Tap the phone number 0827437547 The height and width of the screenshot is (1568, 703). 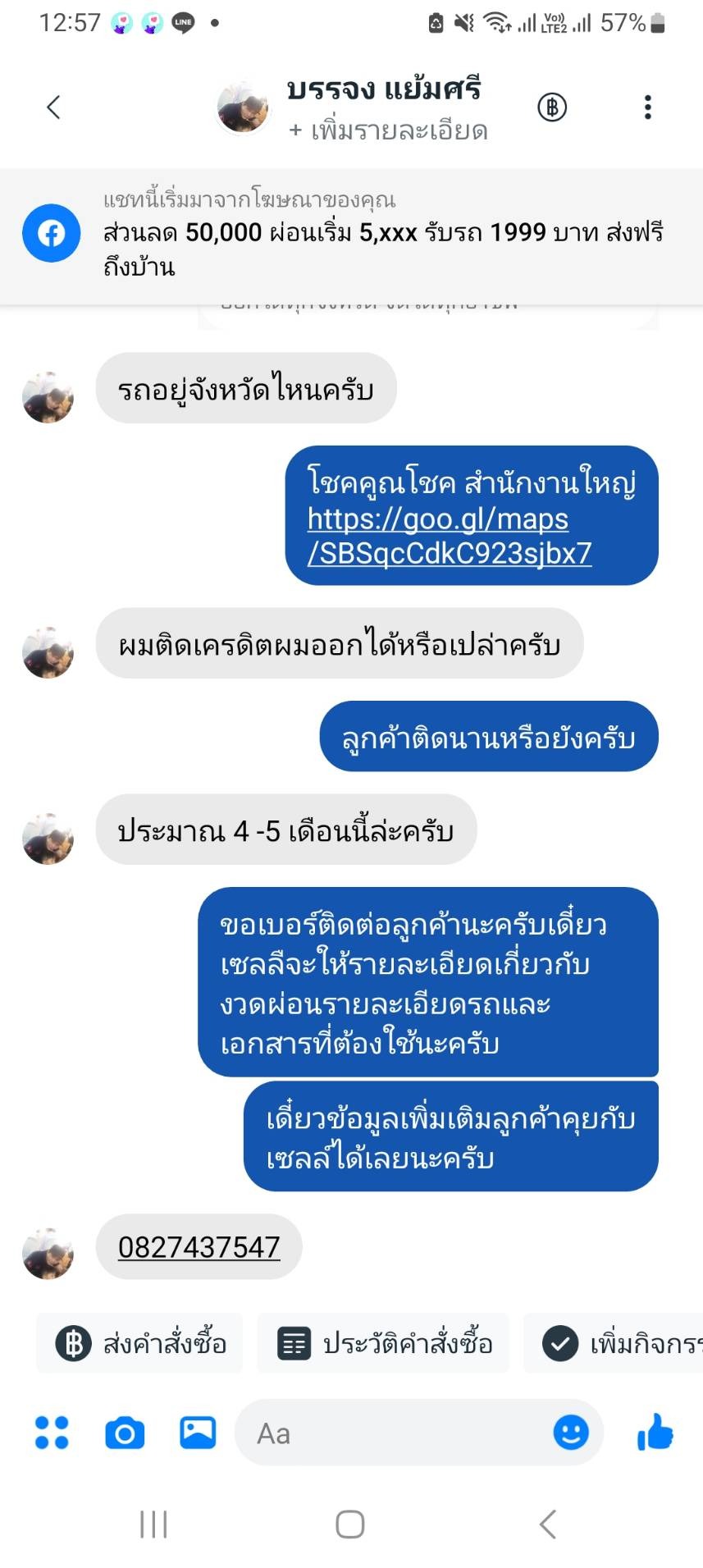(x=199, y=1246)
